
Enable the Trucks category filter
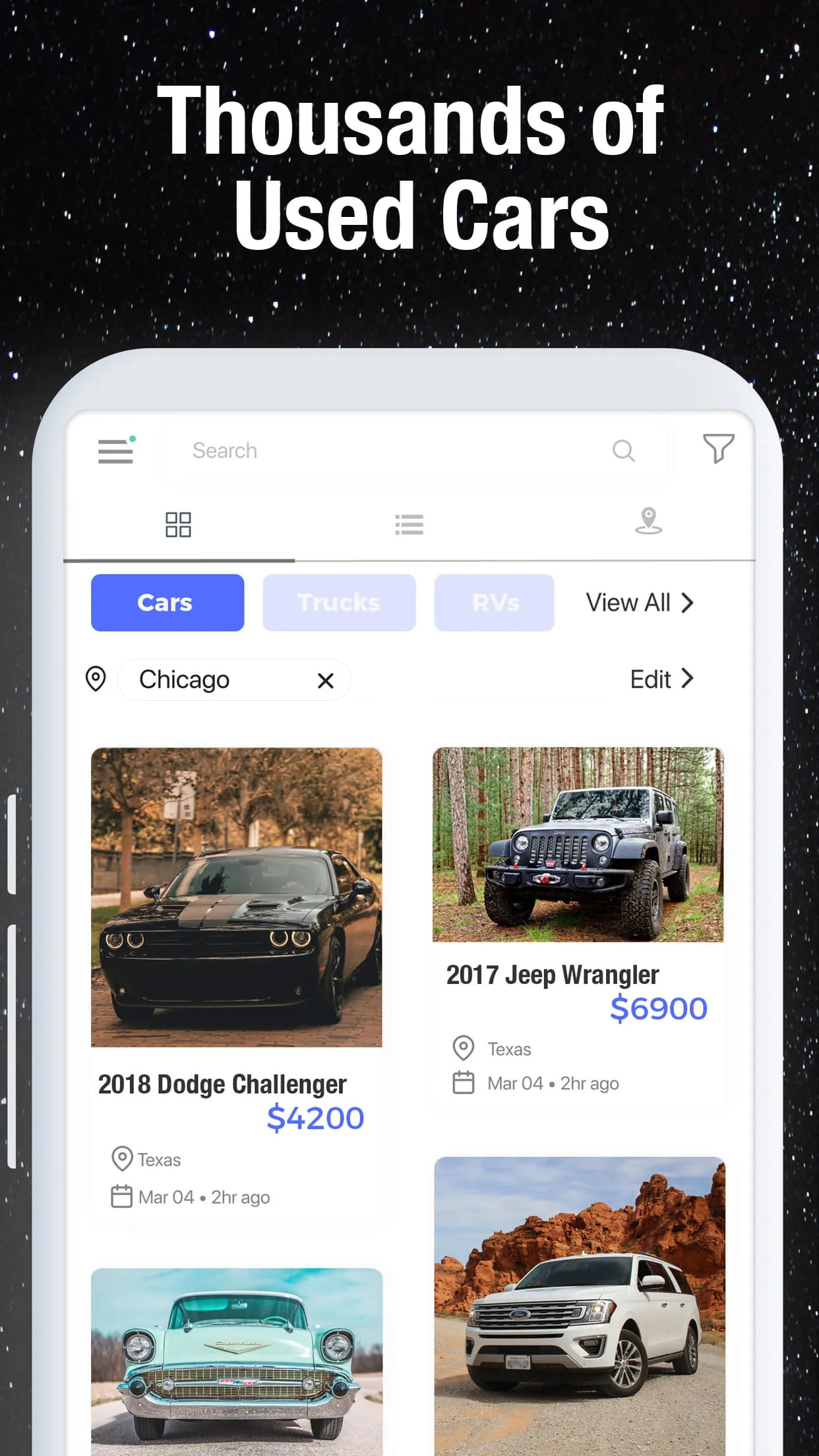(339, 601)
